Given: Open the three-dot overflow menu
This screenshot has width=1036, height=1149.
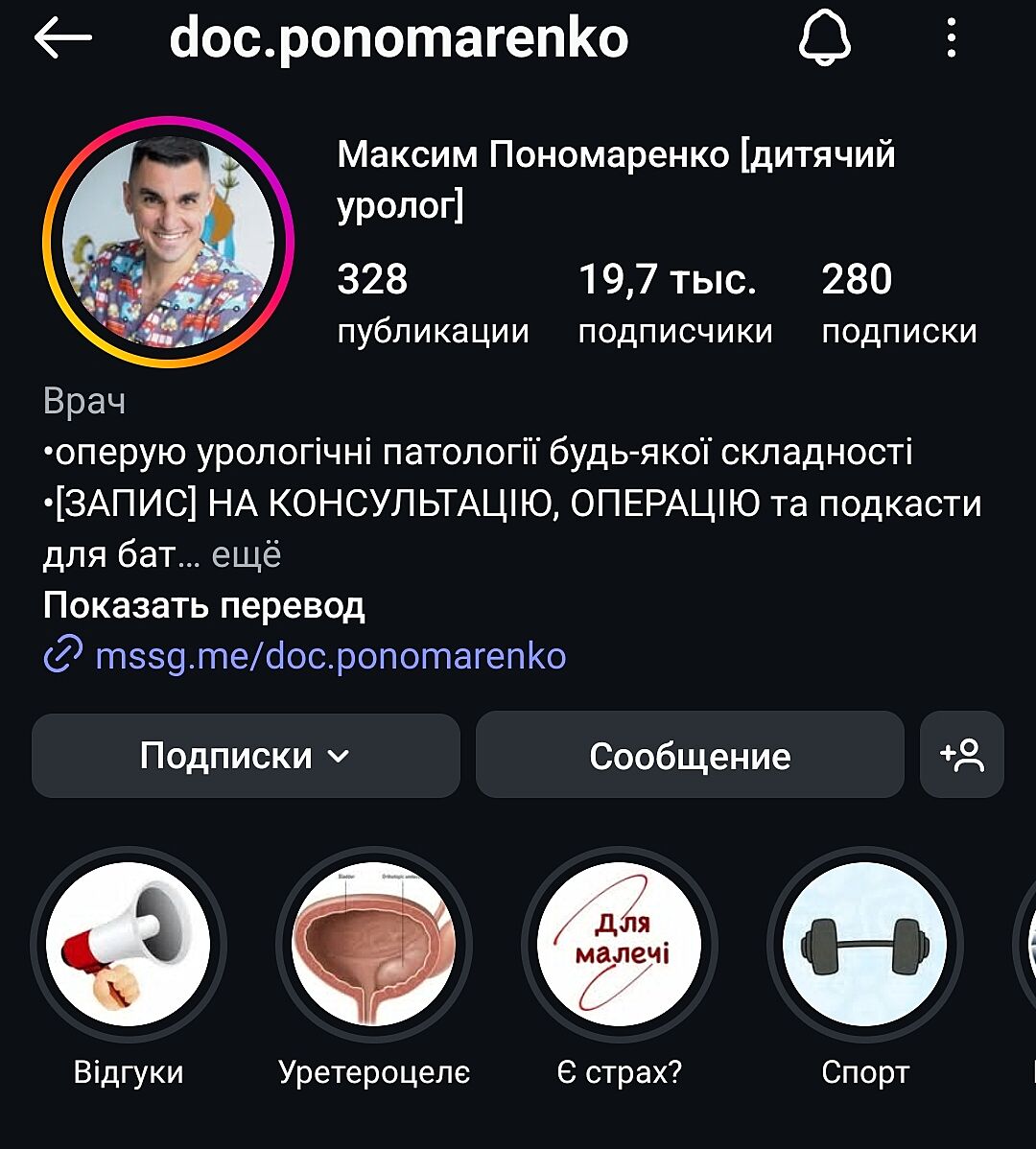Looking at the screenshot, I should [951, 38].
